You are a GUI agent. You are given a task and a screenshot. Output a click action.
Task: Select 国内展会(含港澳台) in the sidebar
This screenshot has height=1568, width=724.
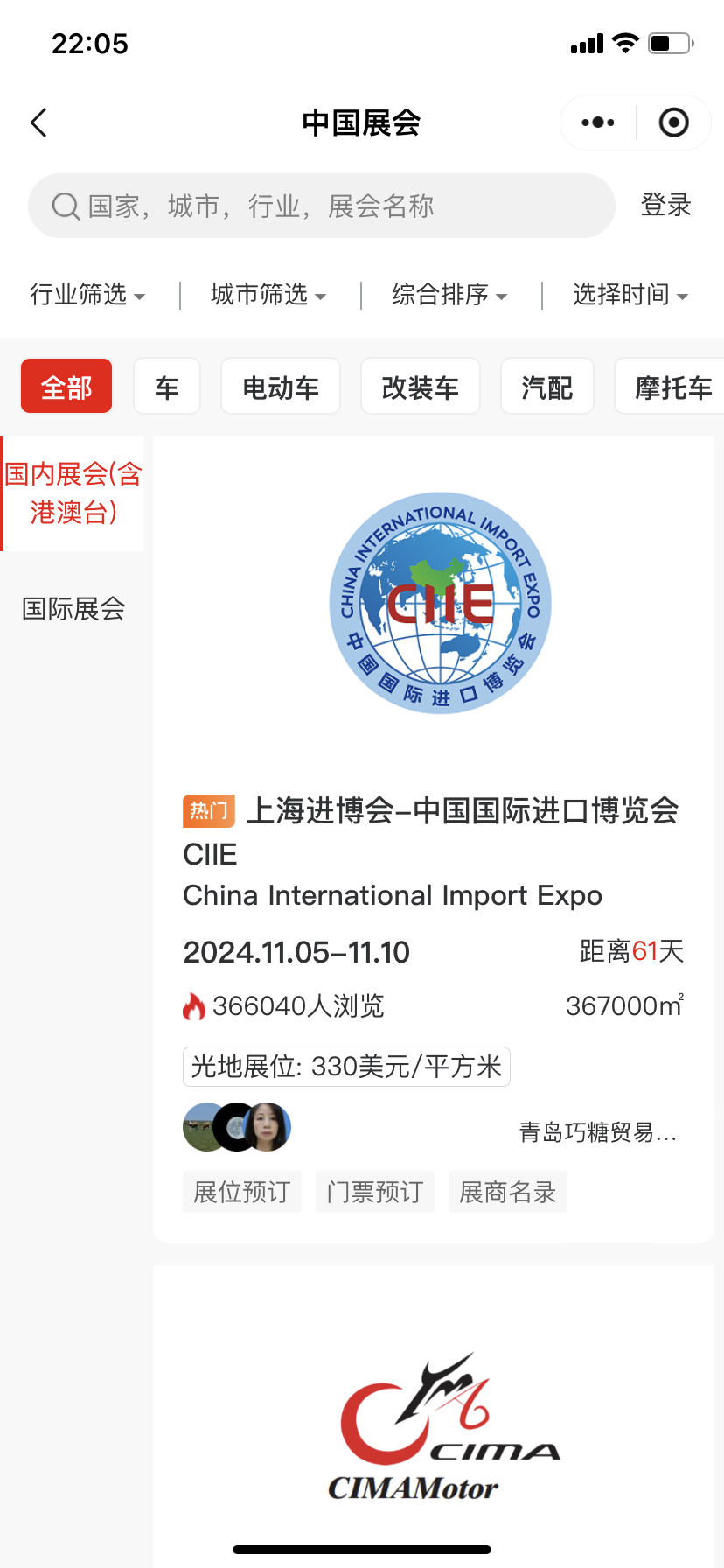73,493
